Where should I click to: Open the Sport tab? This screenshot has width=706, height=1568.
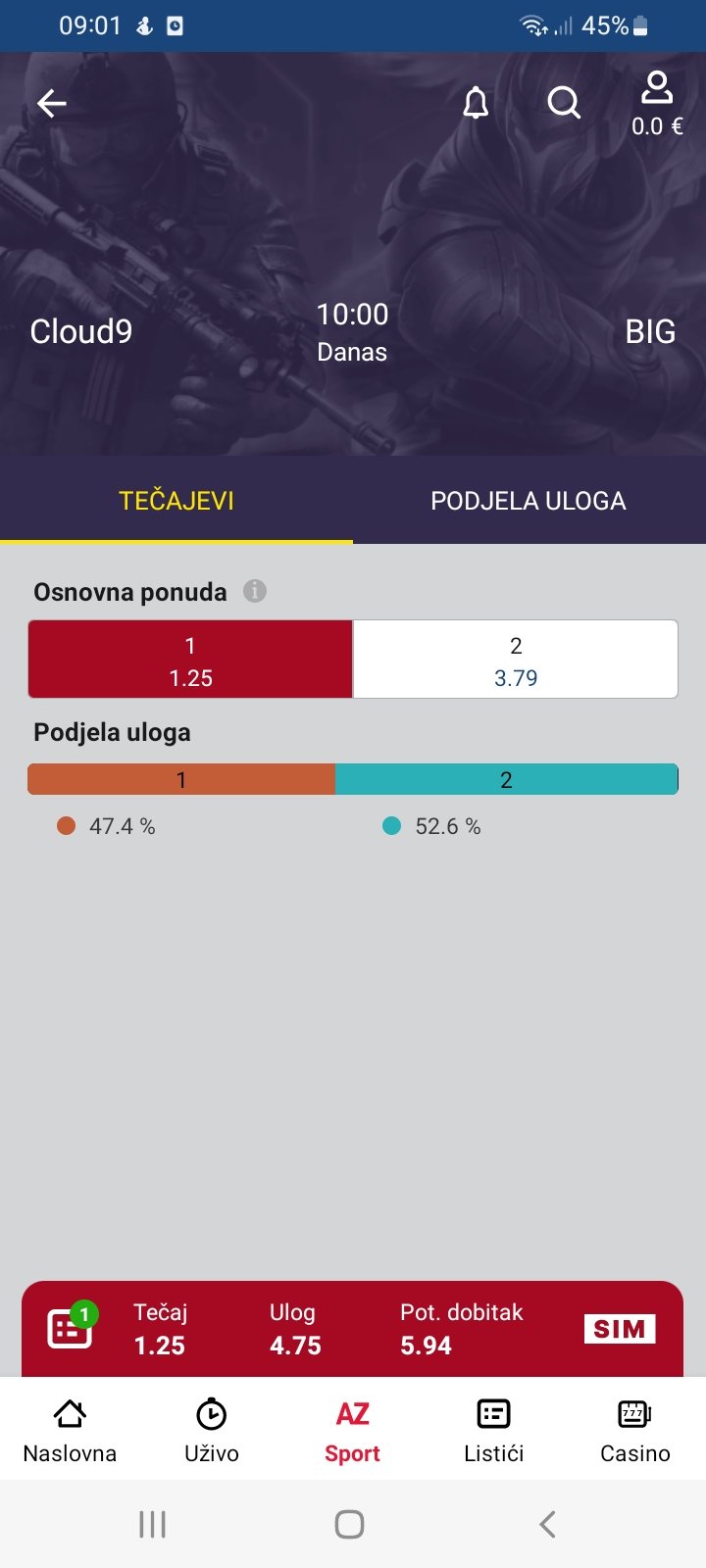click(x=352, y=1431)
